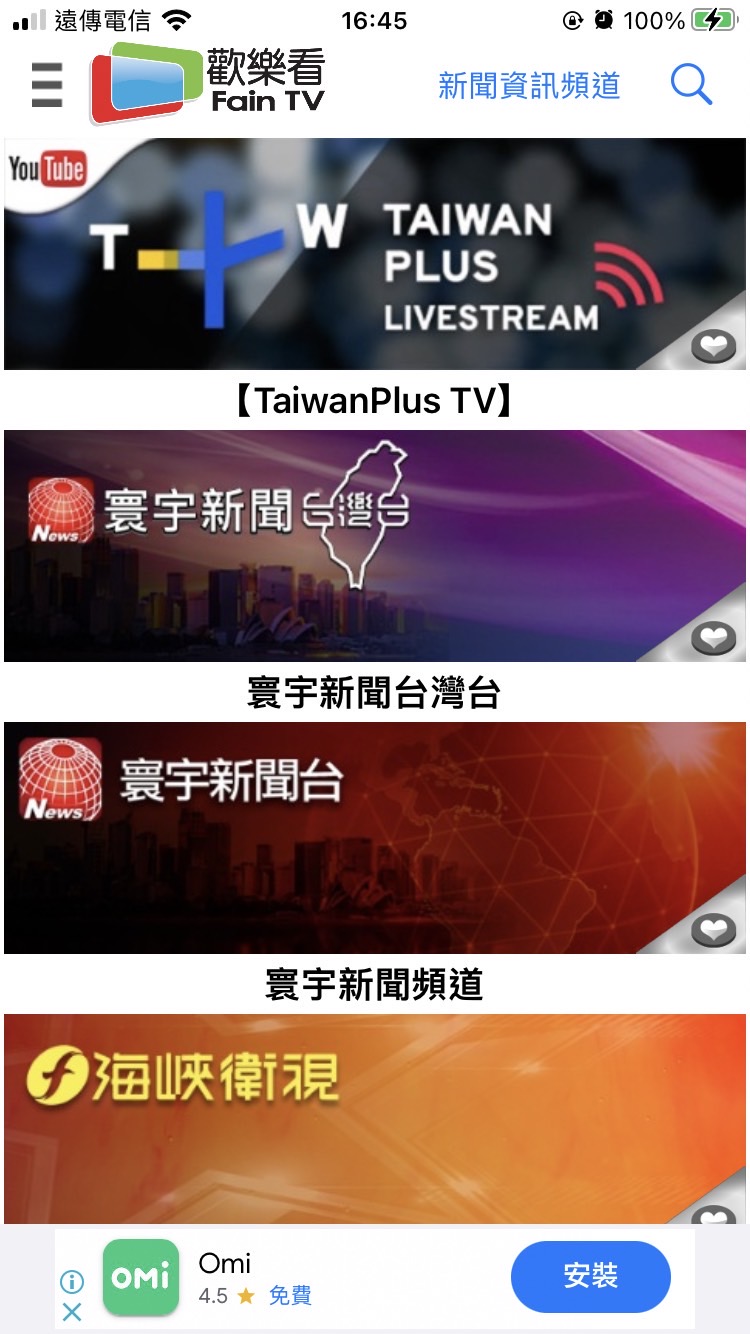This screenshot has width=750, height=1334.
Task: Go to the Fain TV home logo
Action: (208, 84)
